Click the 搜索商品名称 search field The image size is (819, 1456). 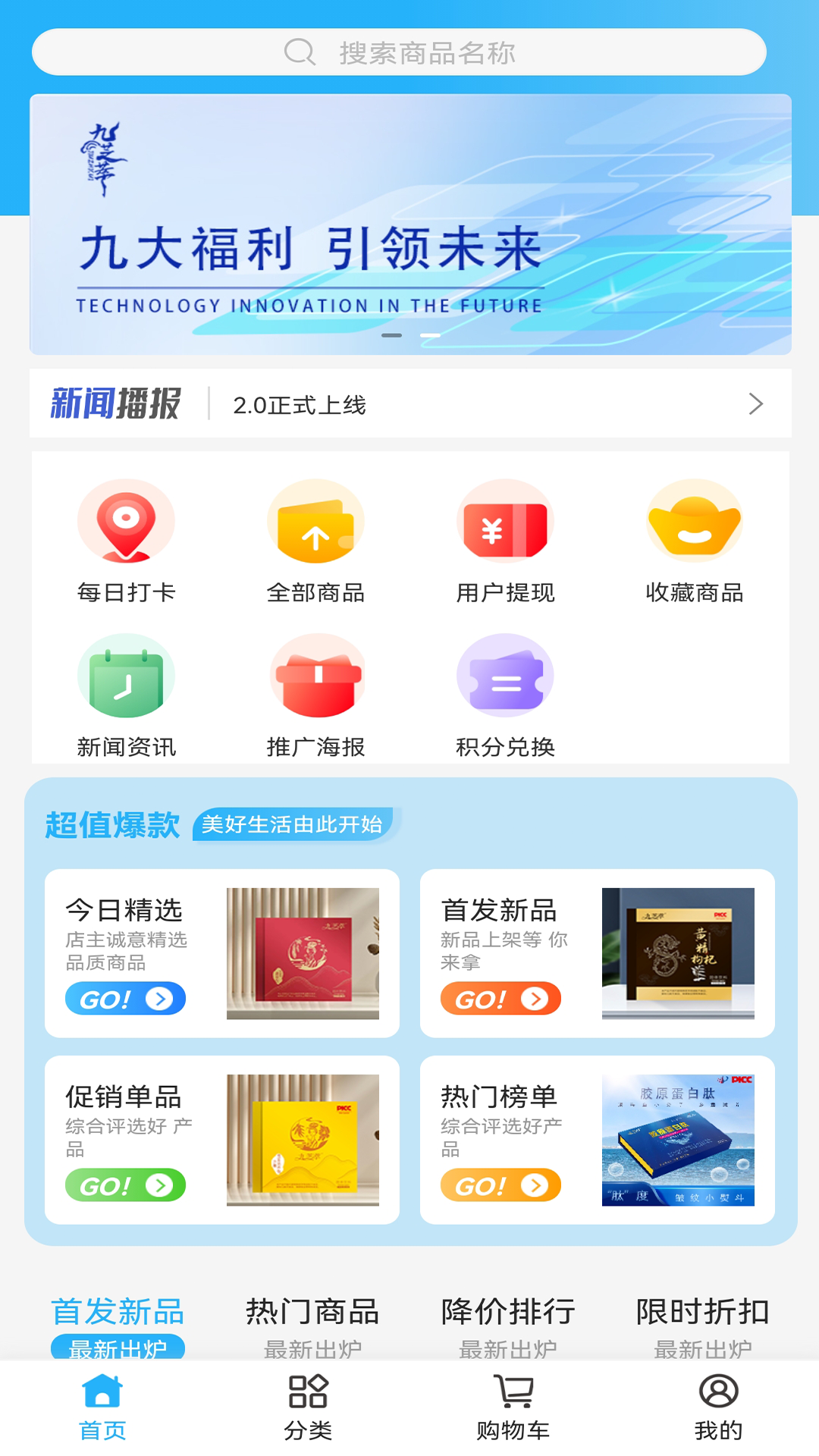(x=409, y=53)
